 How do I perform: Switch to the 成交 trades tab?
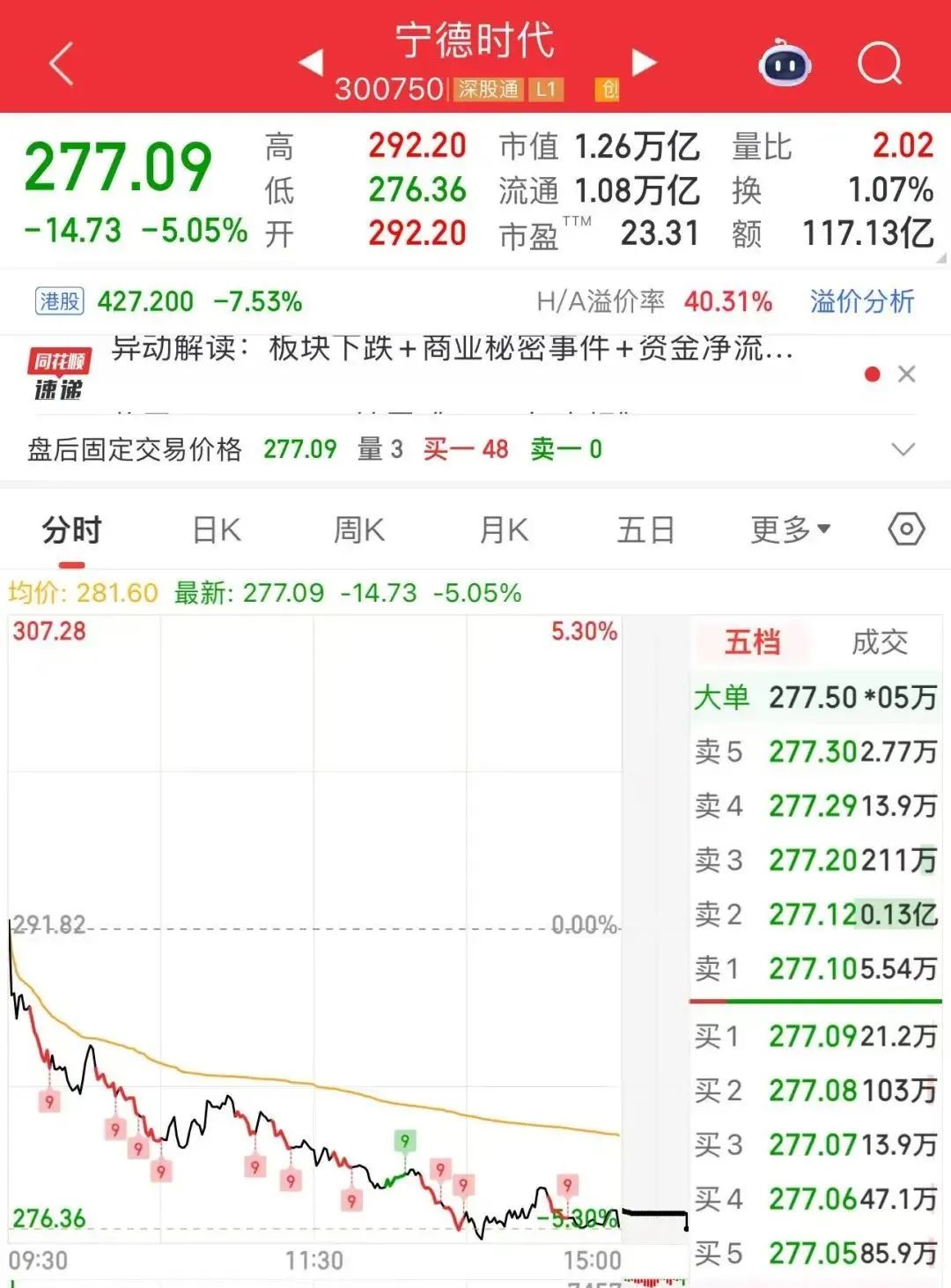[x=879, y=642]
